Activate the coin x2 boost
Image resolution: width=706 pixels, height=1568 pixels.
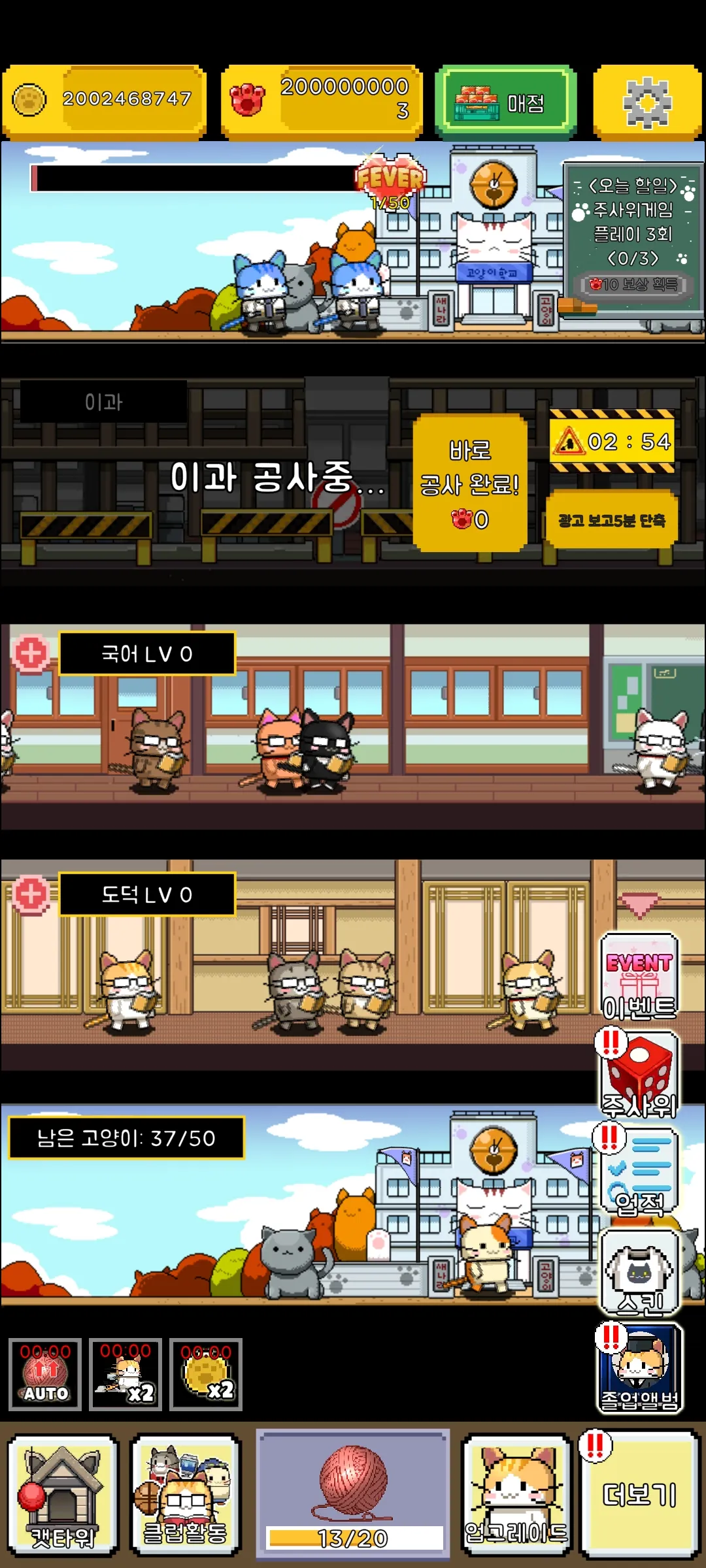(x=206, y=1375)
